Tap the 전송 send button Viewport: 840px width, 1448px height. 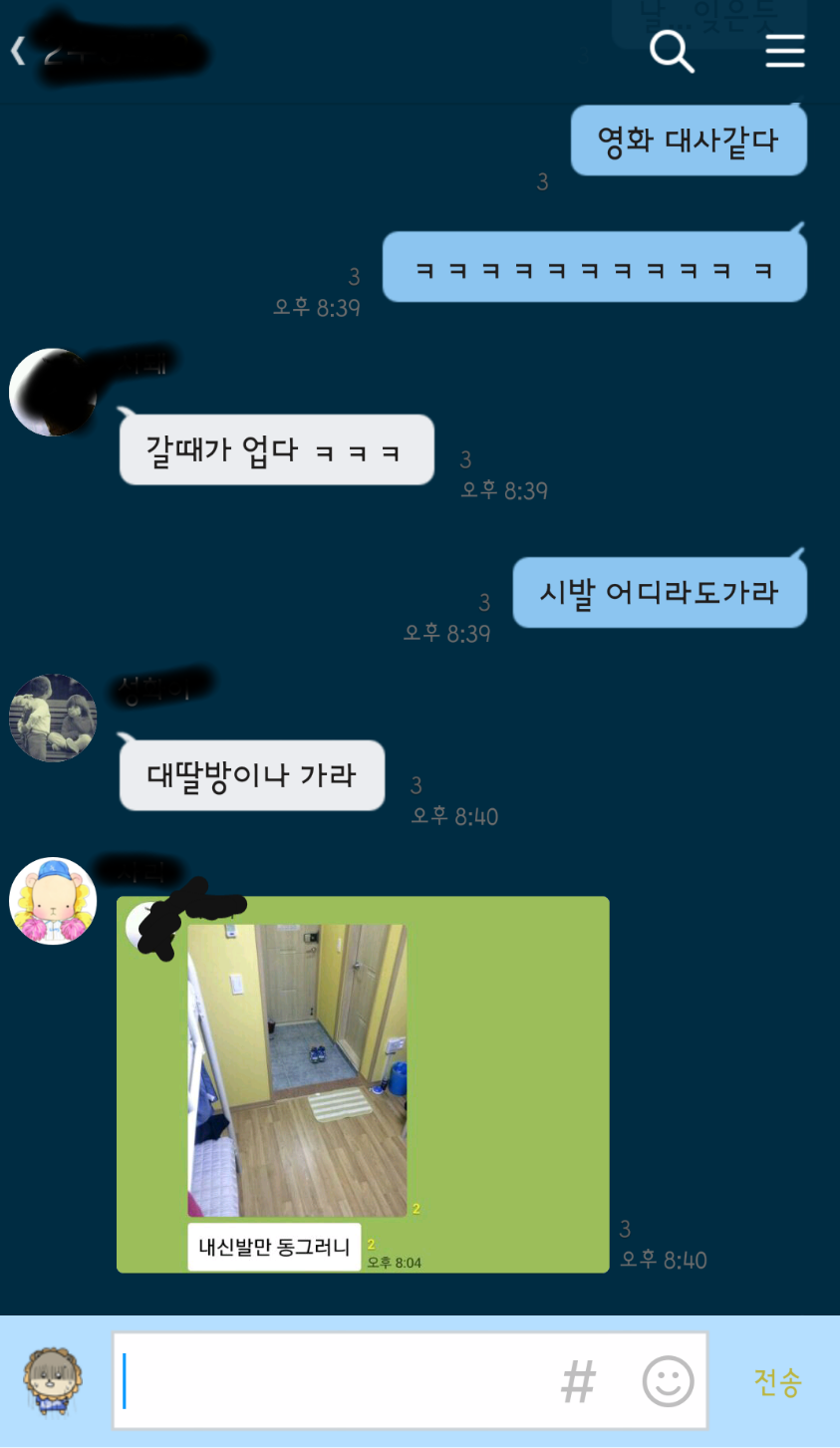(x=777, y=1382)
